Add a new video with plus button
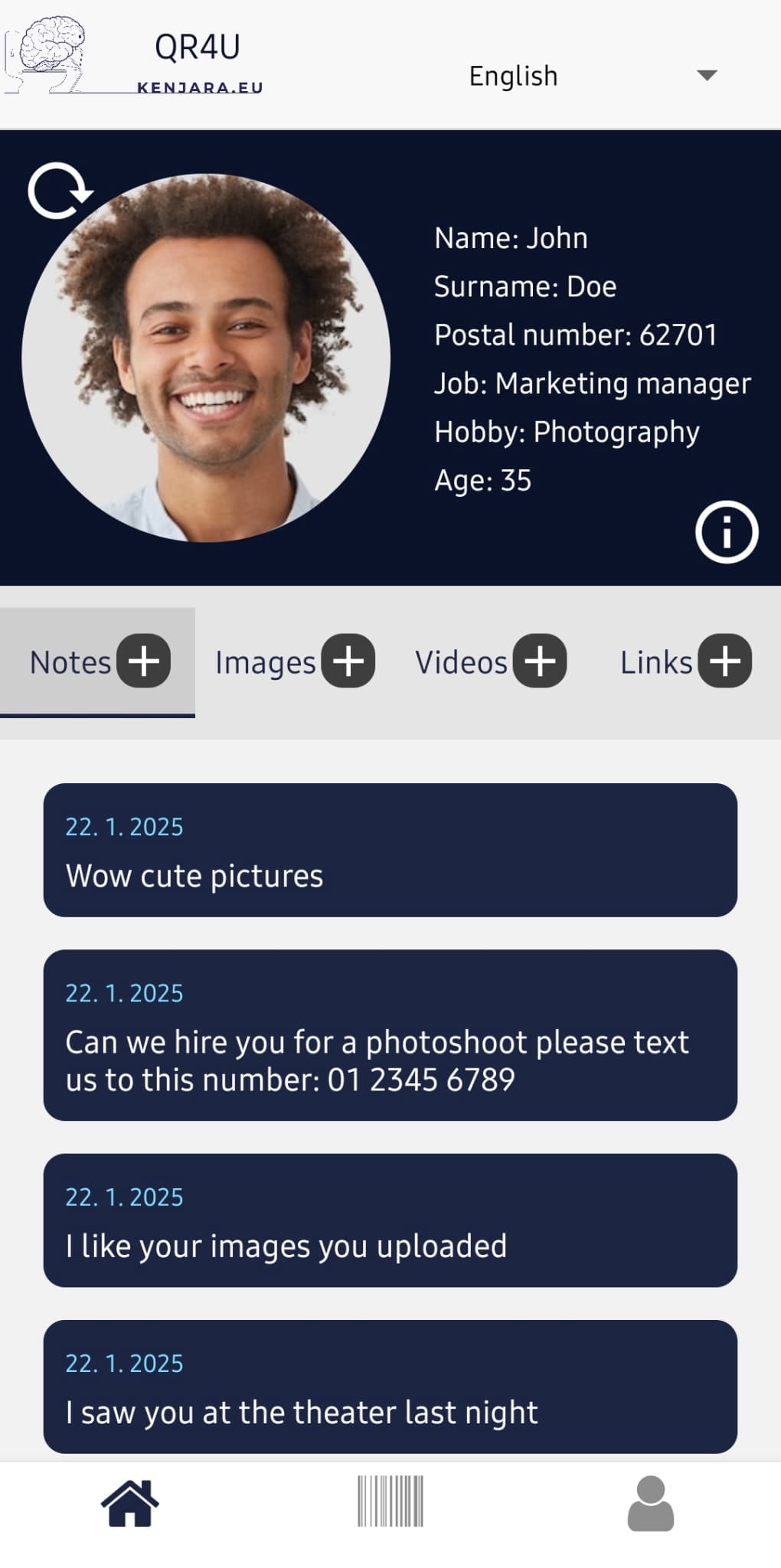This screenshot has height=1568, width=781. click(540, 661)
